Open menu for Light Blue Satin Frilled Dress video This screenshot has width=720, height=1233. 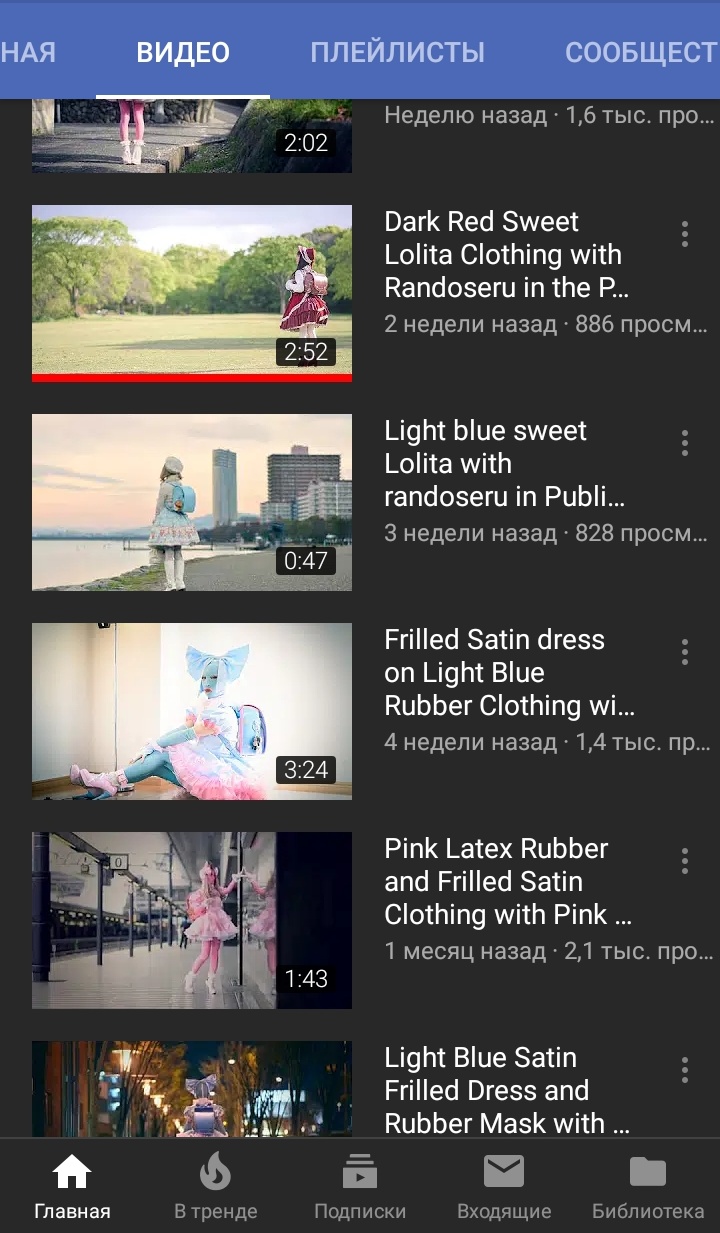coord(685,1070)
